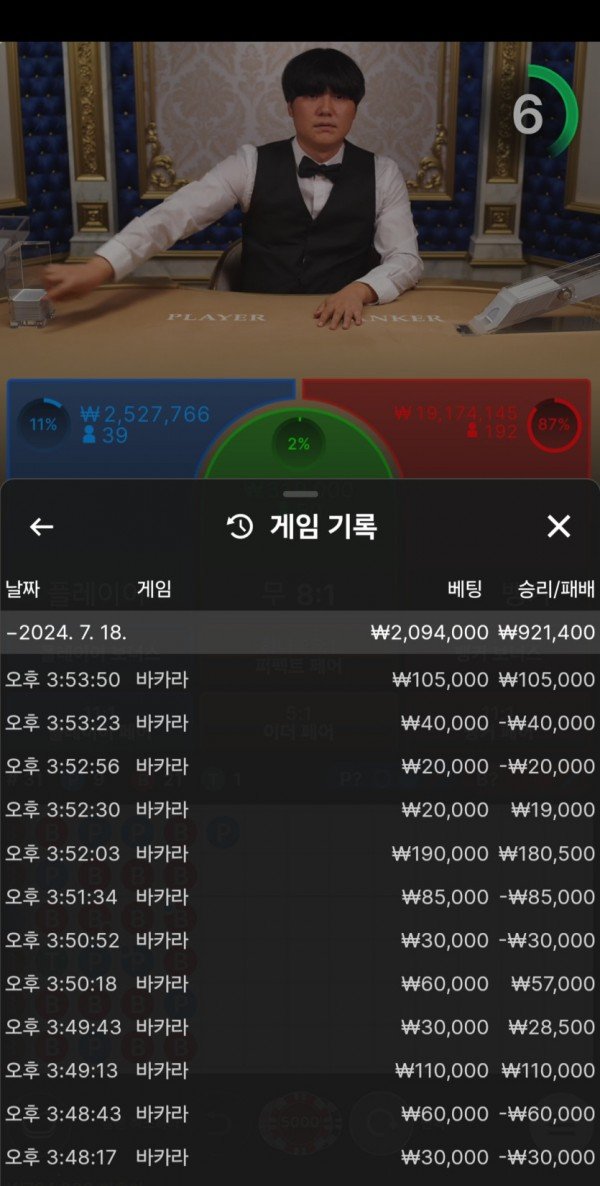Screen dimensions: 600x1186
Task: Open the 오후 3:53:23 바카라 record
Action: (x=300, y=723)
